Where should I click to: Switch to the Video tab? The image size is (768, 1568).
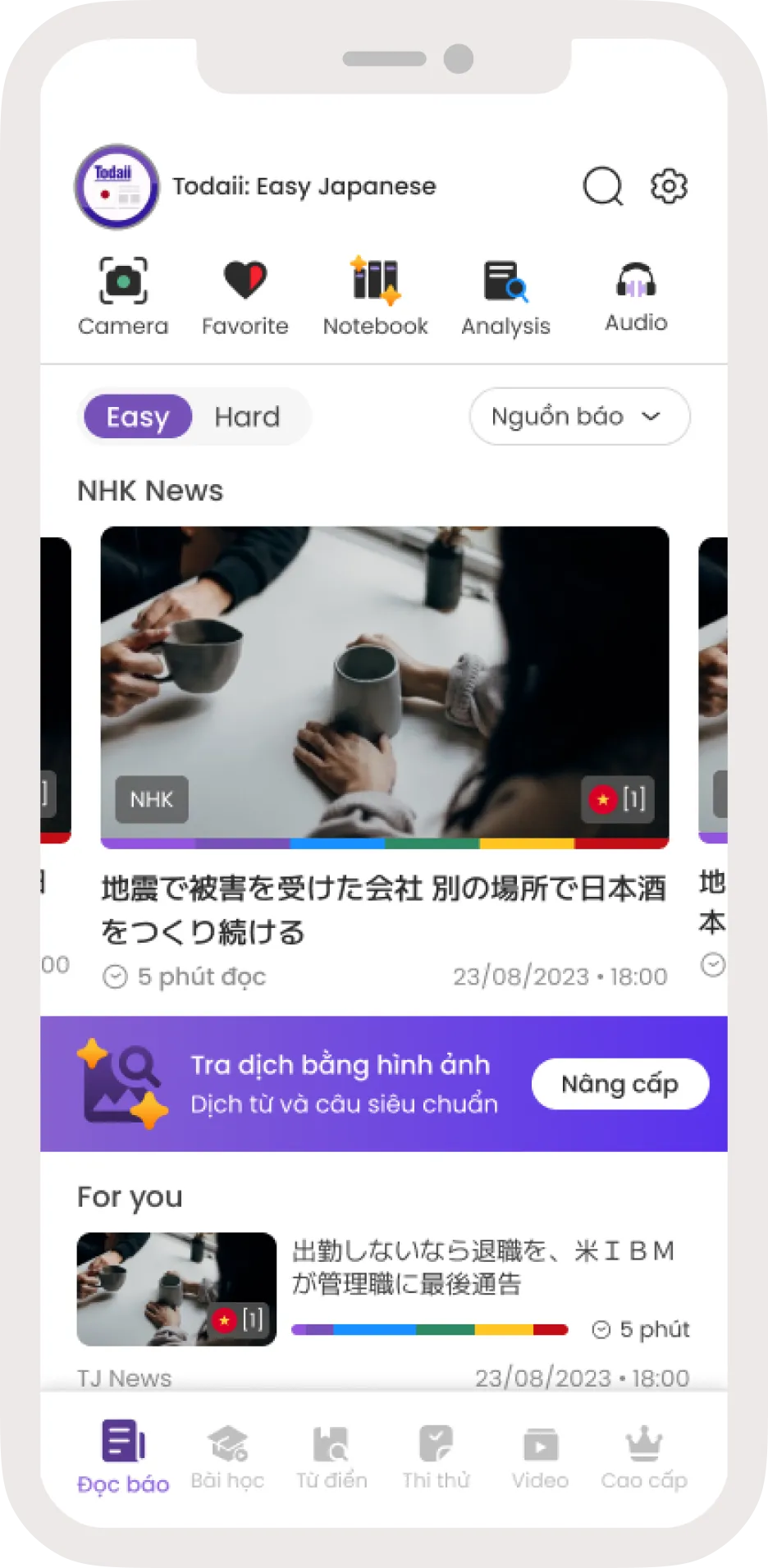tap(540, 1456)
